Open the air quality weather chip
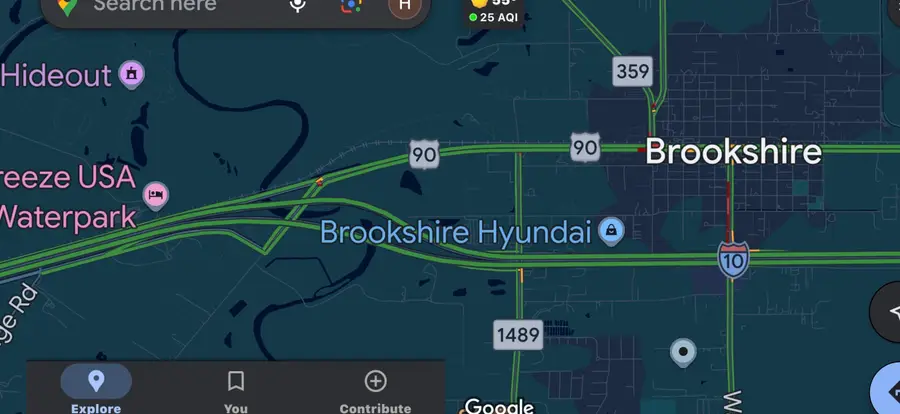Screen dimensions: 900x414 tap(495, 12)
